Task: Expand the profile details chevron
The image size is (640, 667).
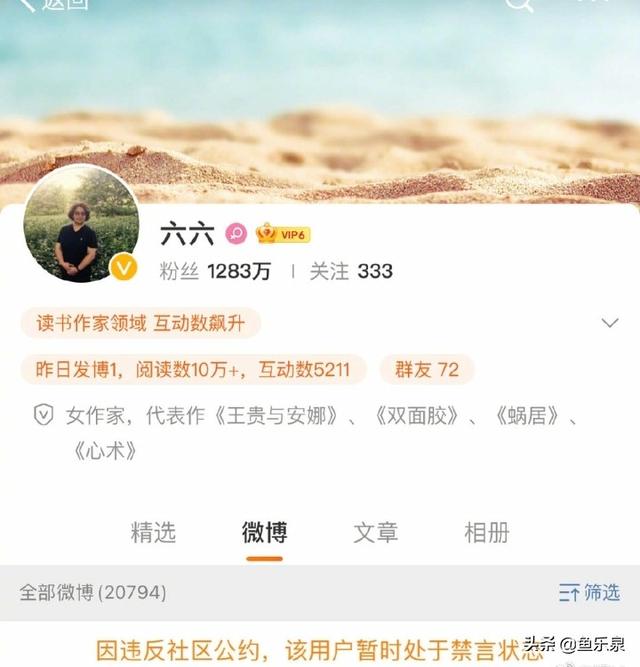Action: (609, 323)
